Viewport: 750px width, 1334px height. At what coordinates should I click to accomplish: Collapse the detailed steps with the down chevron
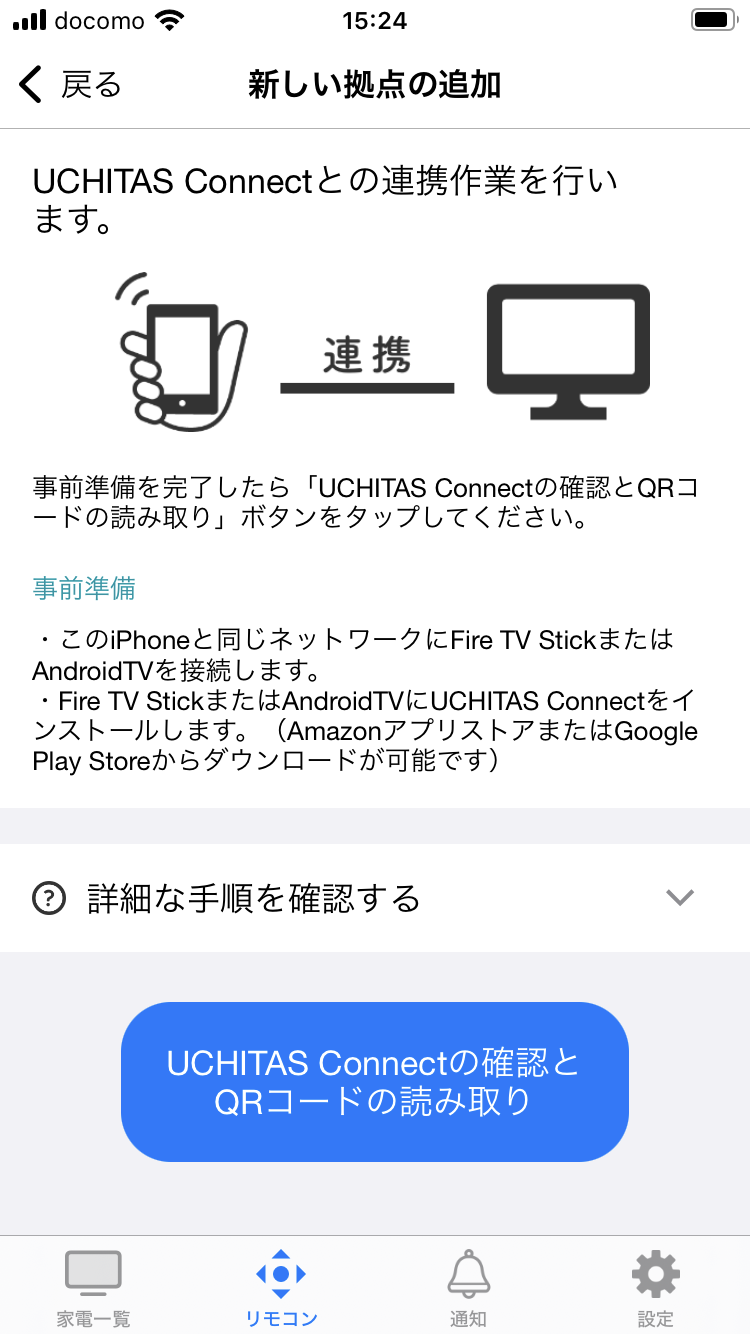coord(680,898)
